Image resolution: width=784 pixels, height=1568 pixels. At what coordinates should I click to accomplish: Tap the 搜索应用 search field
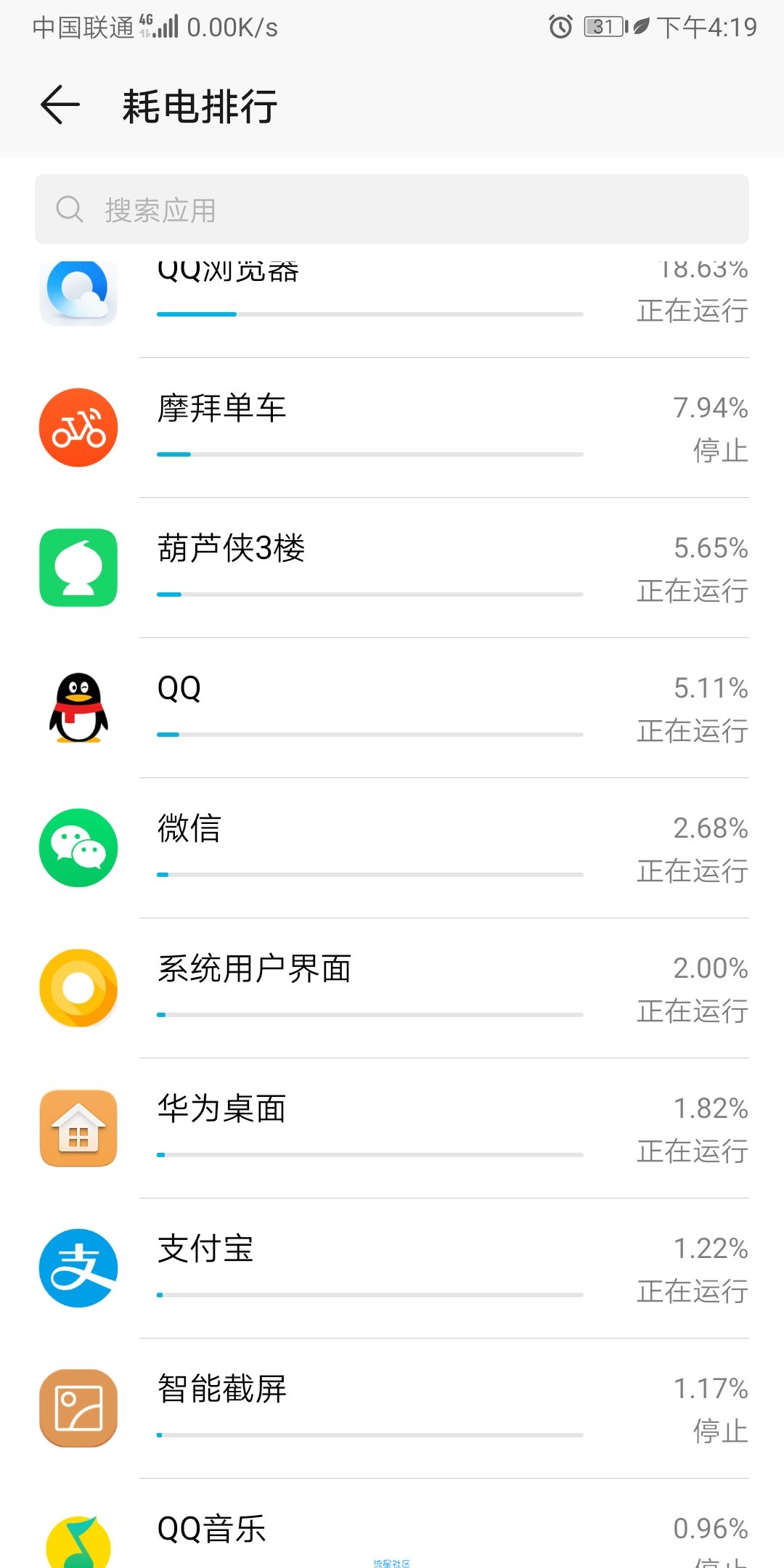tap(392, 210)
